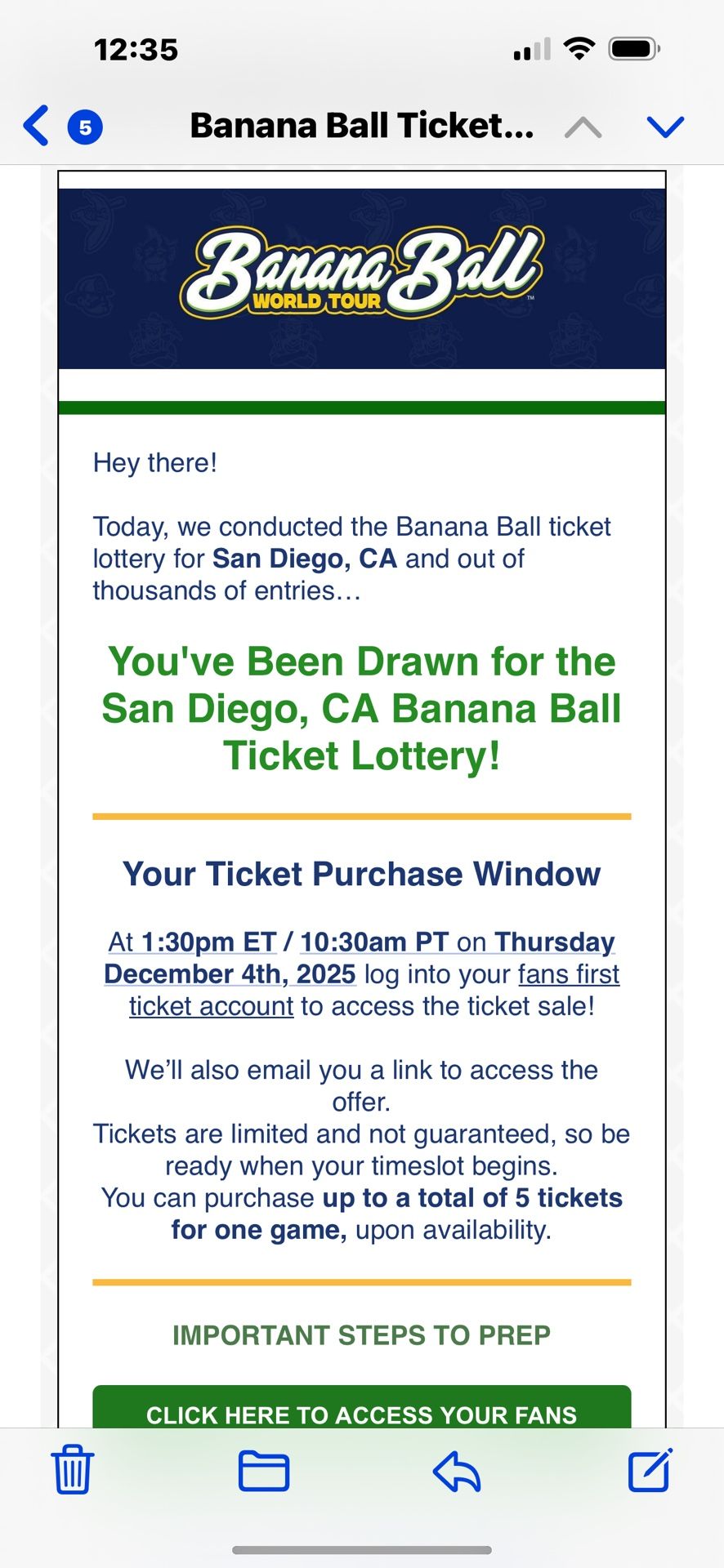
Task: Reply to the Banana Ball email
Action: pyautogui.click(x=457, y=1471)
